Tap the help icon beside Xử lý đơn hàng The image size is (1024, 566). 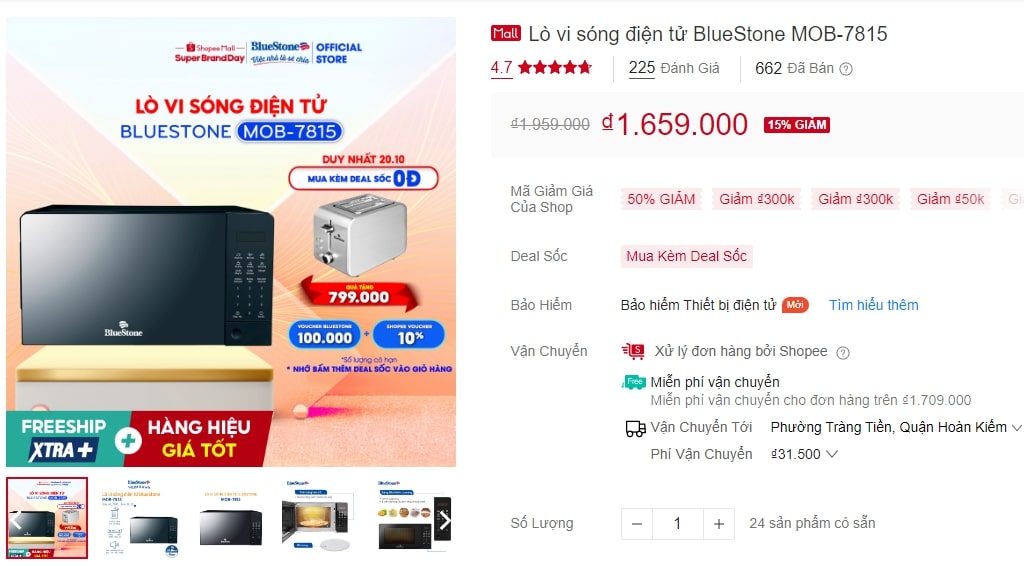point(843,352)
